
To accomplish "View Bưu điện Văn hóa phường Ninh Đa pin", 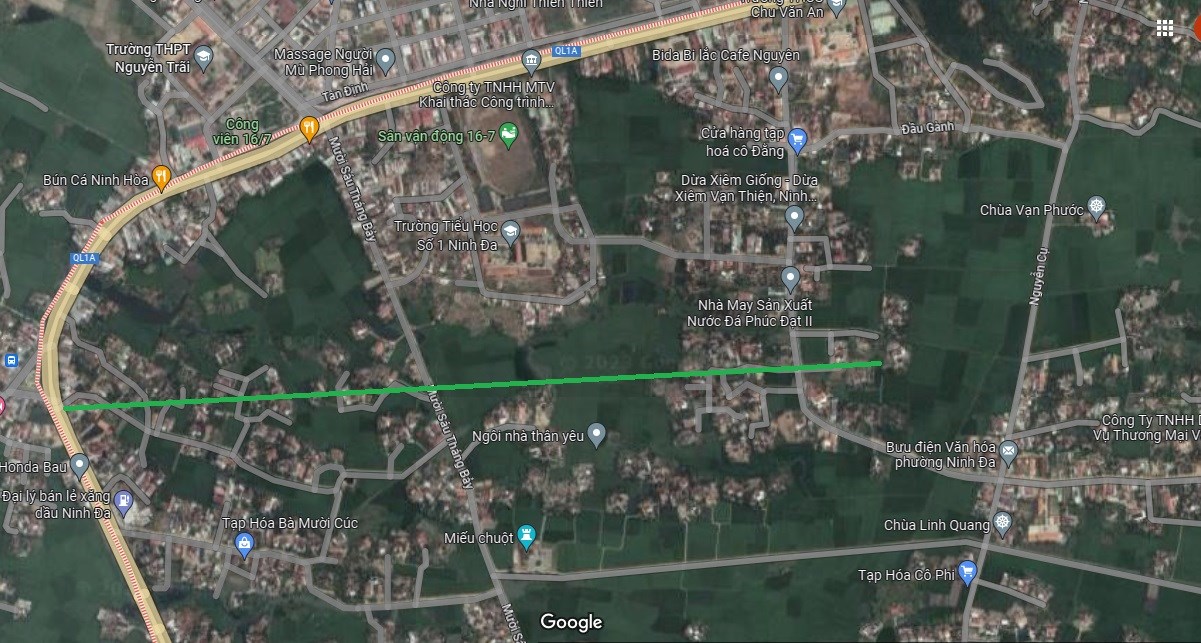I will click(x=1008, y=453).
